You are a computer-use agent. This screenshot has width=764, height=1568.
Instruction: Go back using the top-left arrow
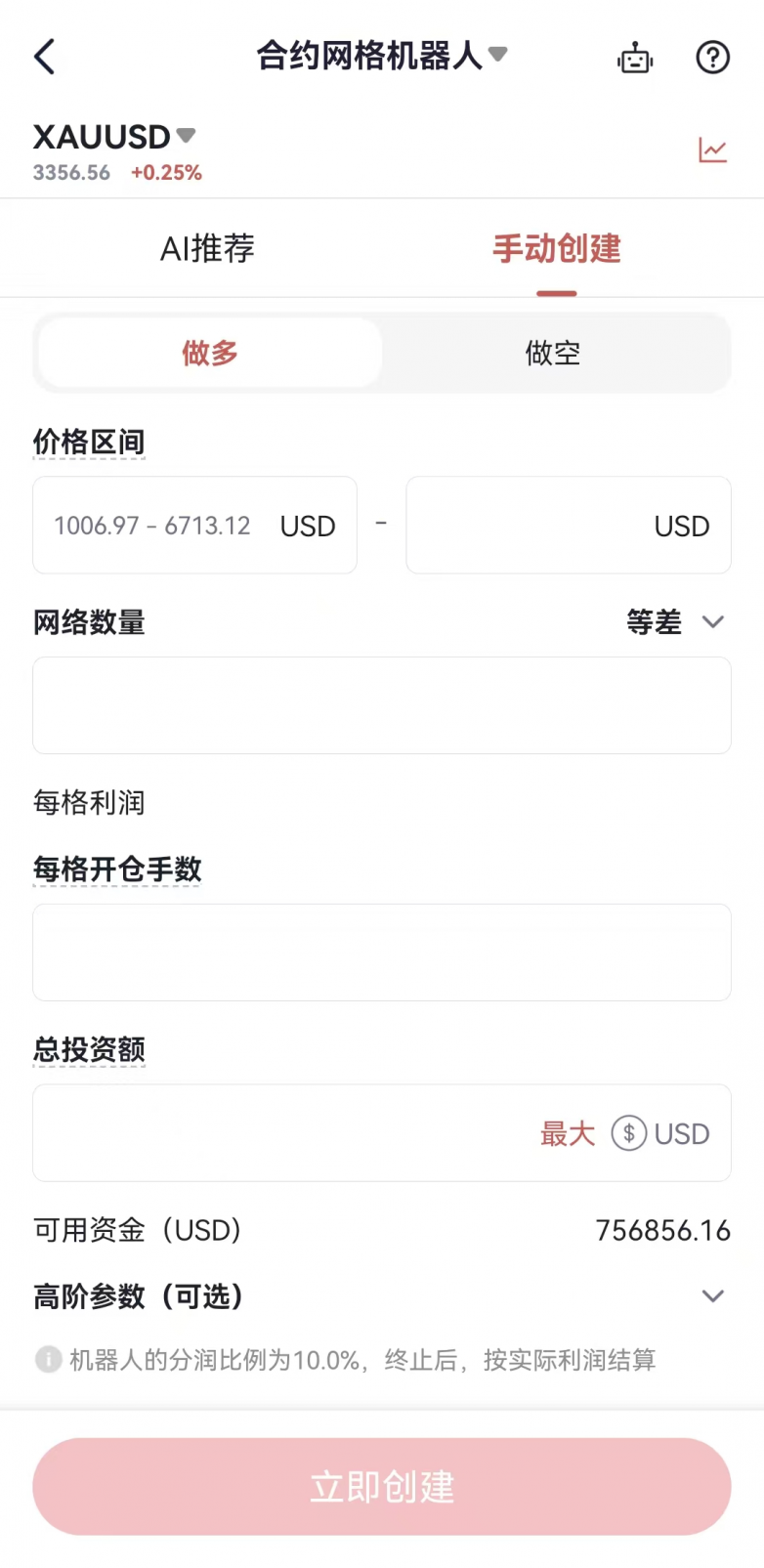45,57
